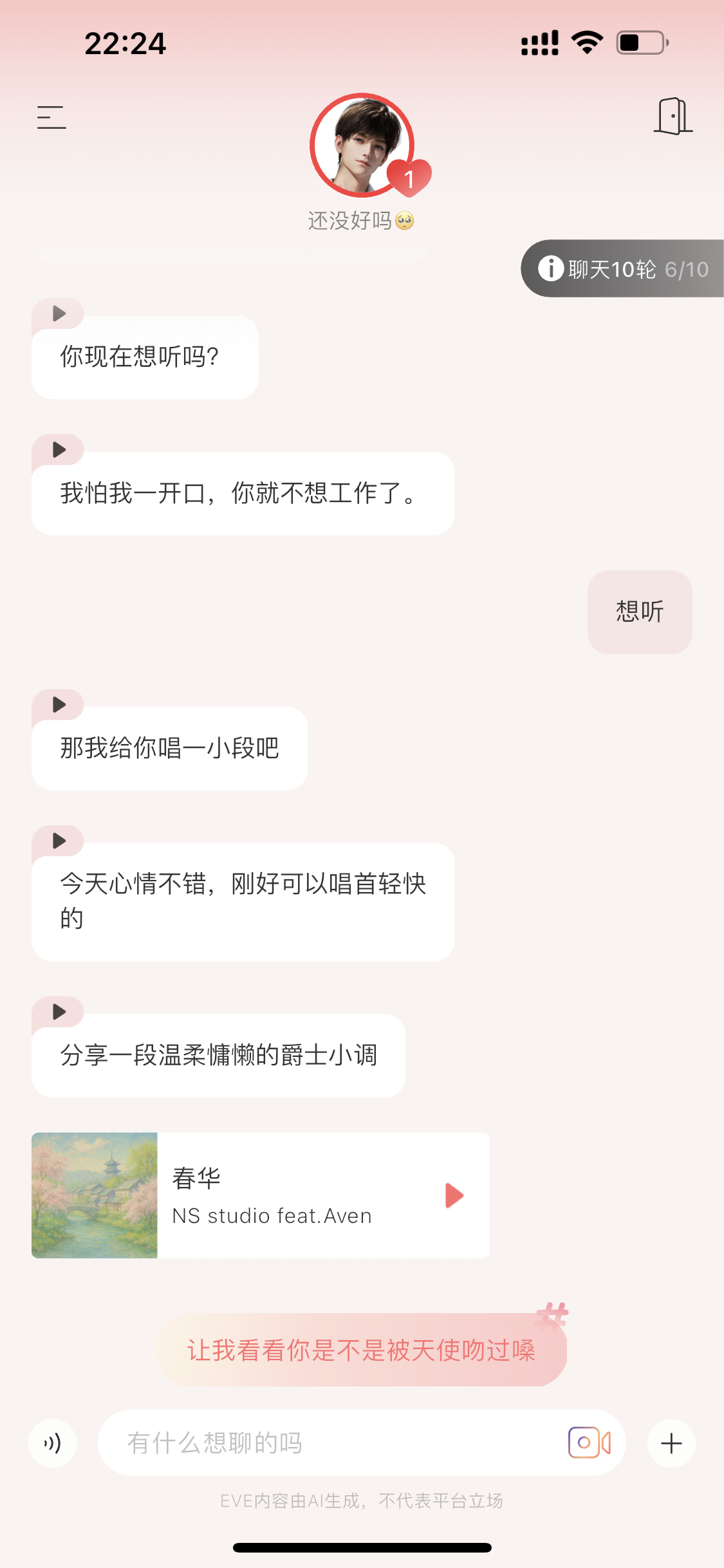Play the song 春华

click(x=454, y=1195)
